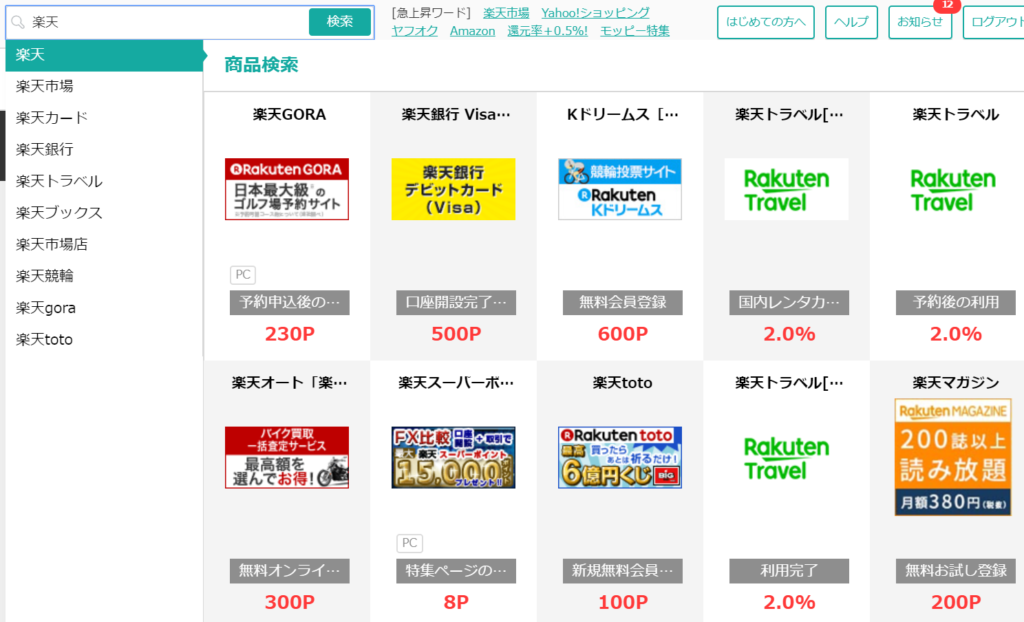Open the 楽天GORA offer card
This screenshot has width=1024, height=622.
click(287, 190)
